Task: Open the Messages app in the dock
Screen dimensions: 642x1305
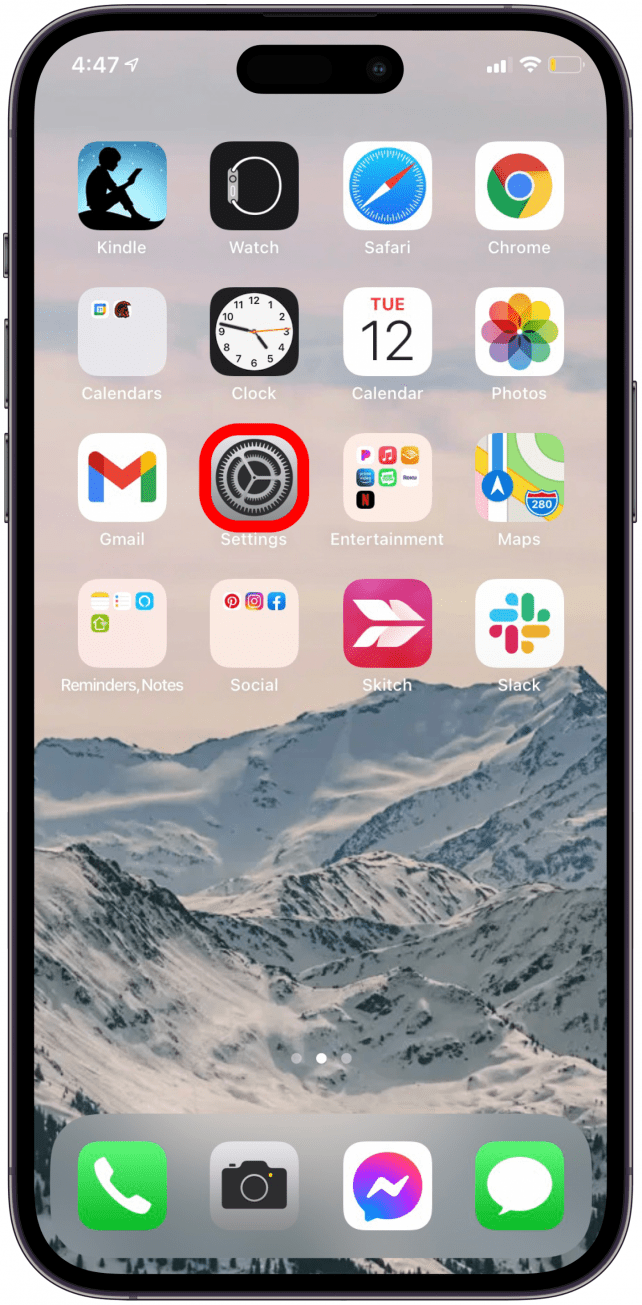Action: (519, 1186)
